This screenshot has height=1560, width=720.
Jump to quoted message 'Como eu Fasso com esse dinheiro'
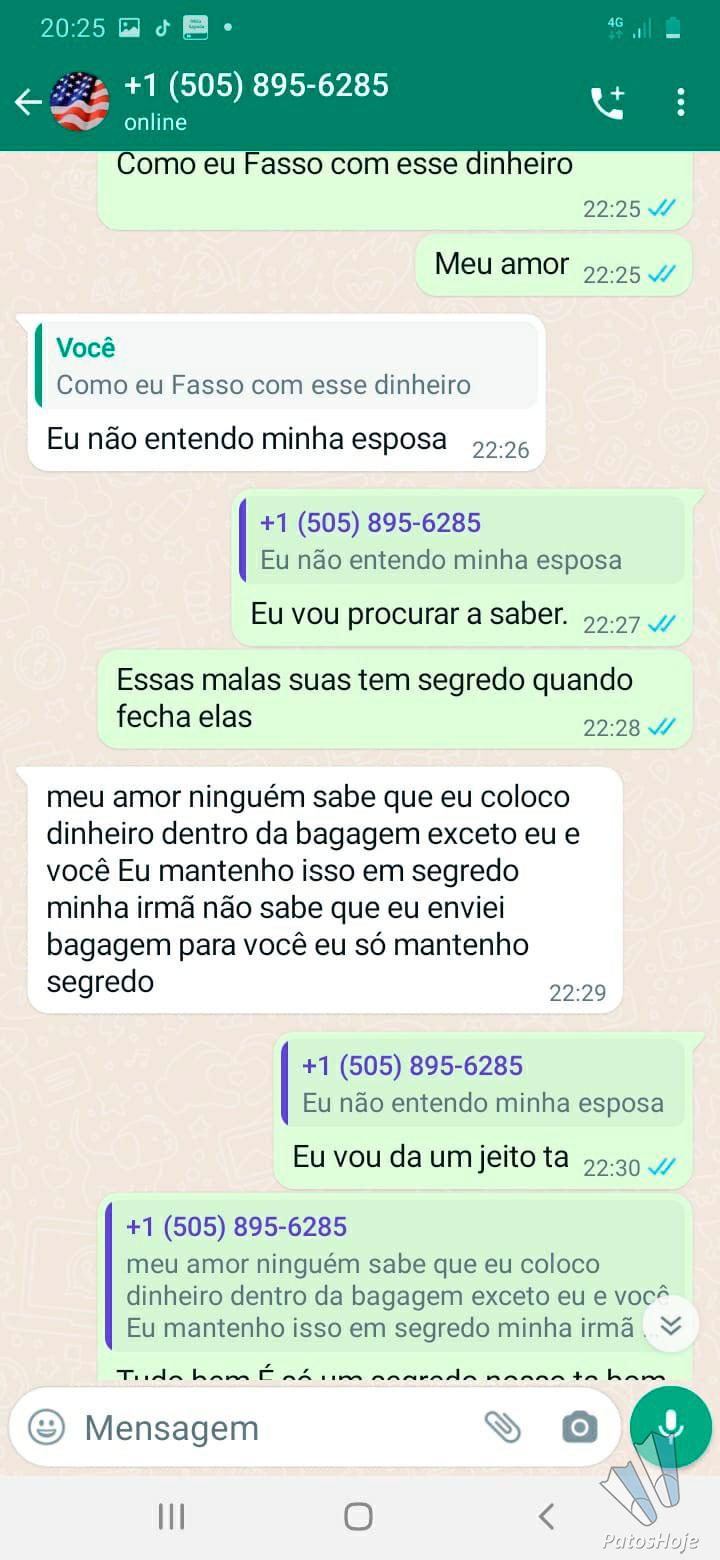pos(286,366)
